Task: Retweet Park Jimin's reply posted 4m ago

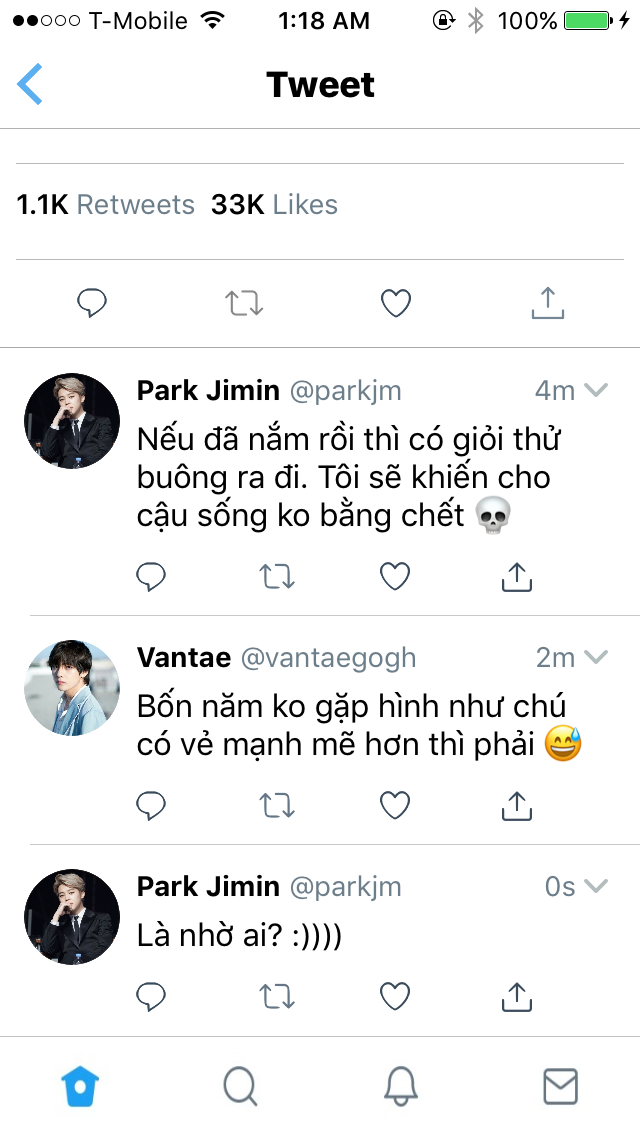Action: click(275, 576)
